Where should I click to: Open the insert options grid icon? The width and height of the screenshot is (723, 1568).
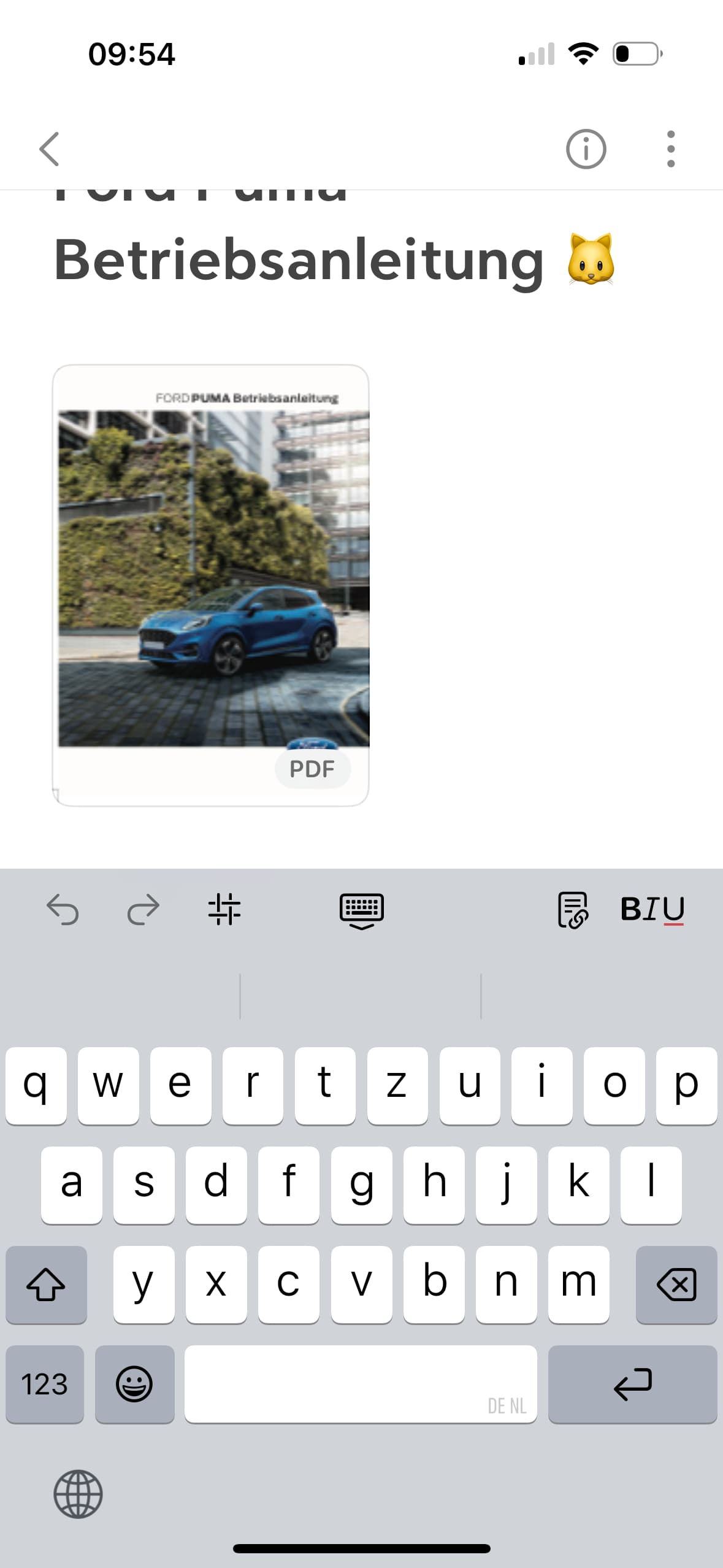pyautogui.click(x=224, y=909)
